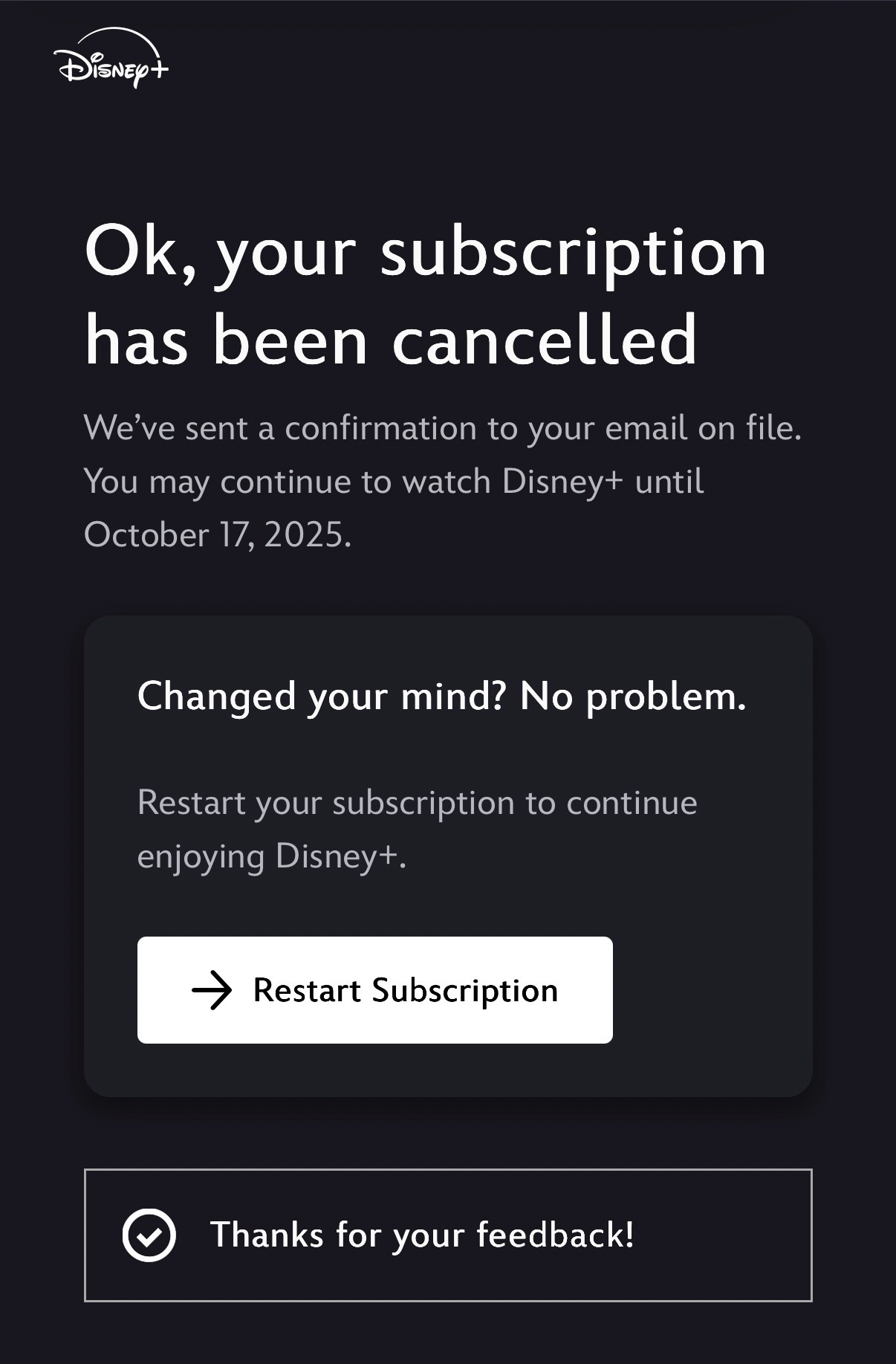
Task: Tap the Restart Subscription button
Action: (x=374, y=989)
